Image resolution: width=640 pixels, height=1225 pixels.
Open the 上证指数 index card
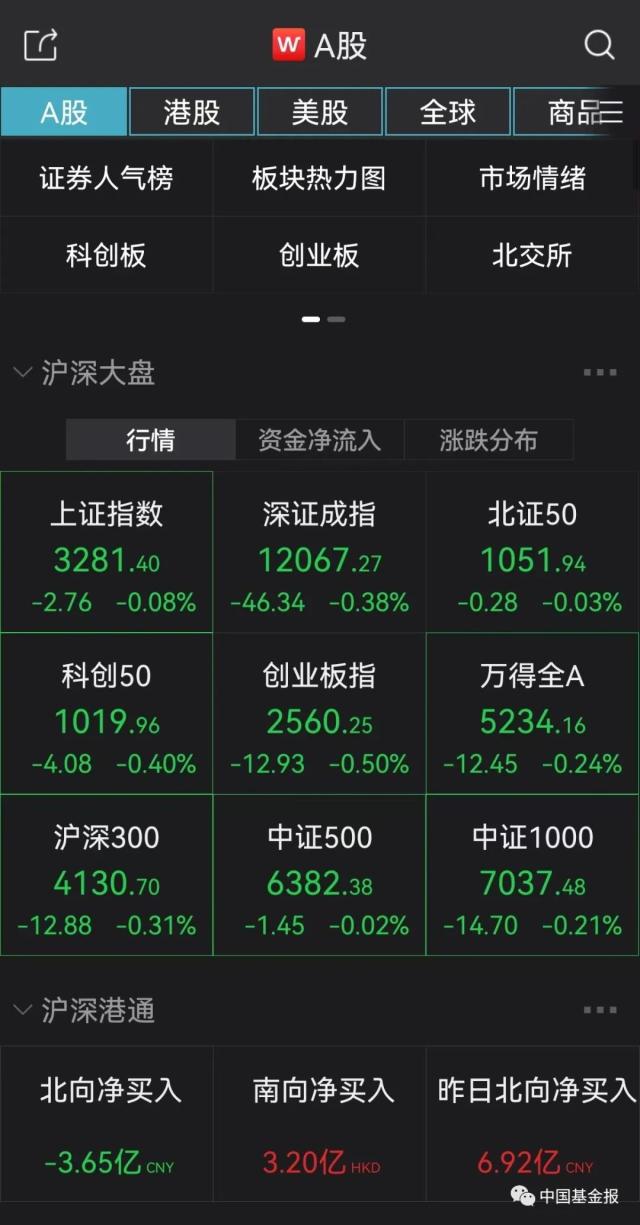click(x=106, y=552)
